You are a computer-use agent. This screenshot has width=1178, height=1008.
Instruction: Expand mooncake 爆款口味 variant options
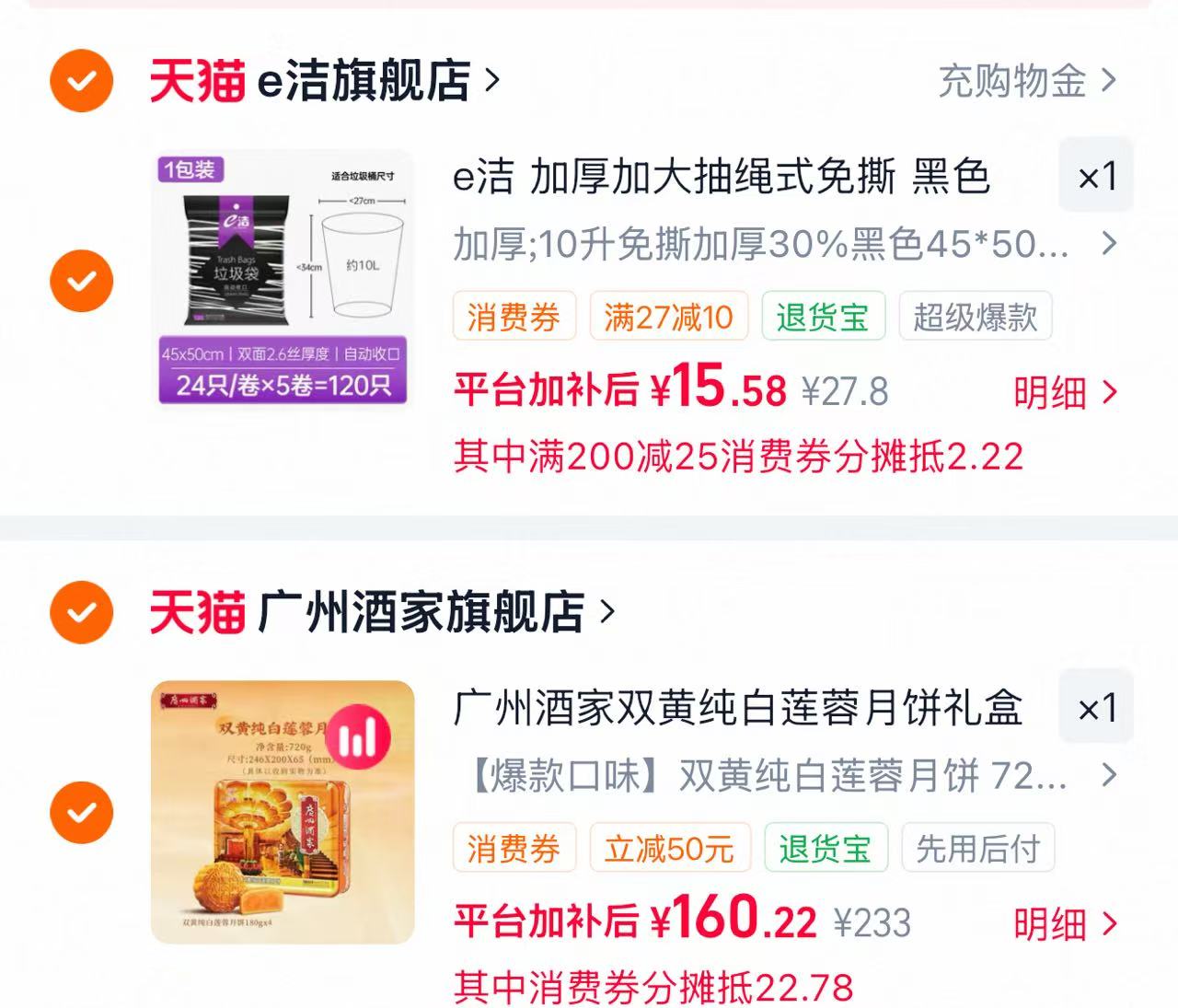(785, 776)
